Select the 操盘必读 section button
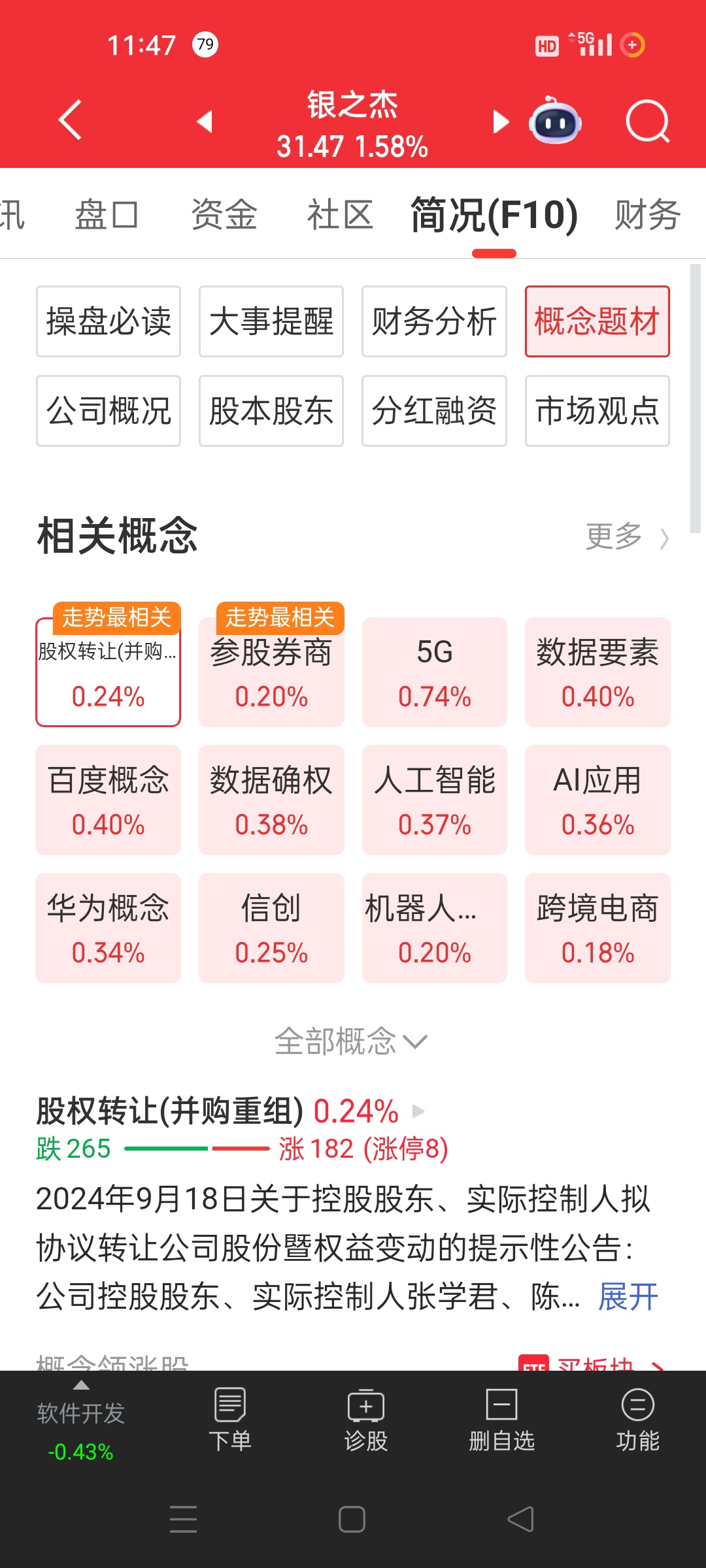Image resolution: width=706 pixels, height=1568 pixels. 109,321
